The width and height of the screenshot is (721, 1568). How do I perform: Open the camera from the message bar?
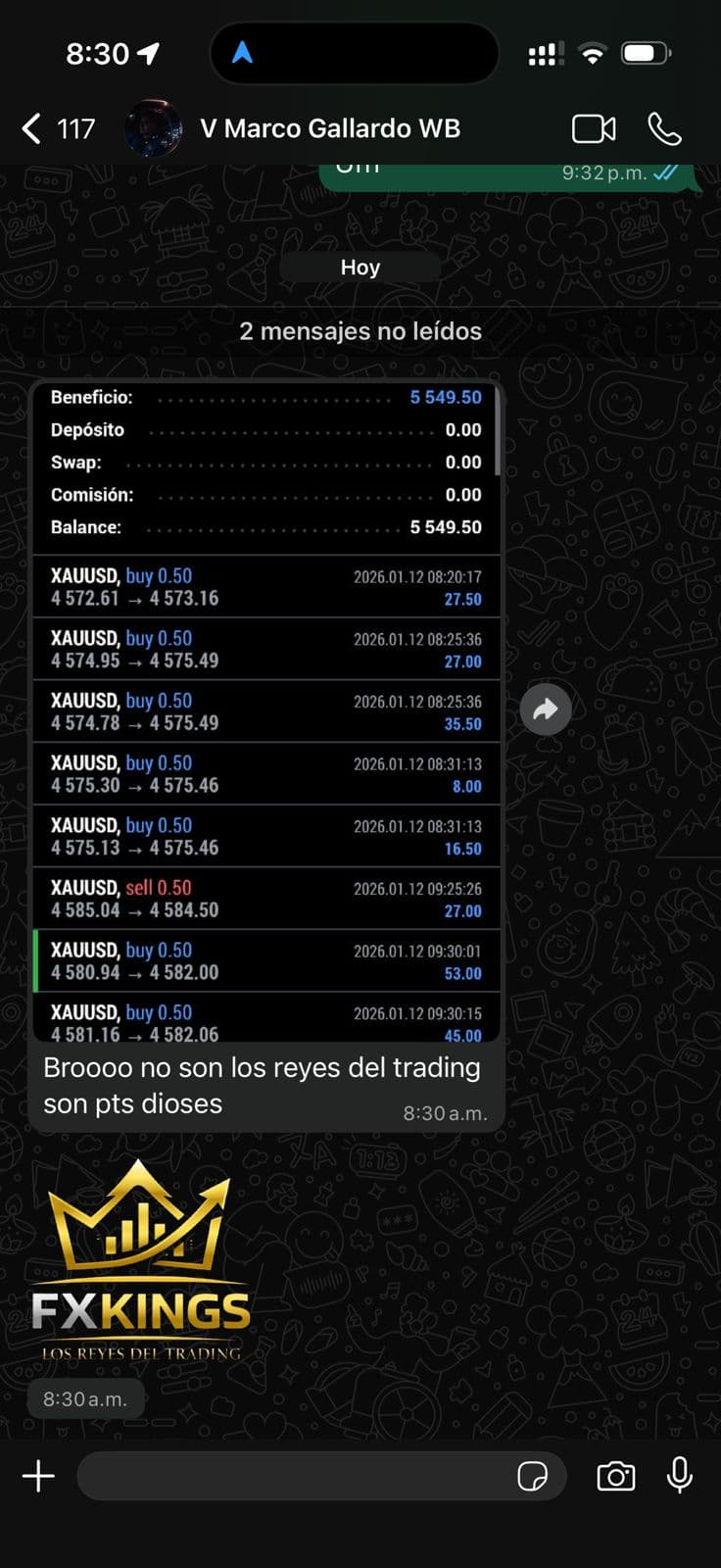click(x=615, y=1476)
